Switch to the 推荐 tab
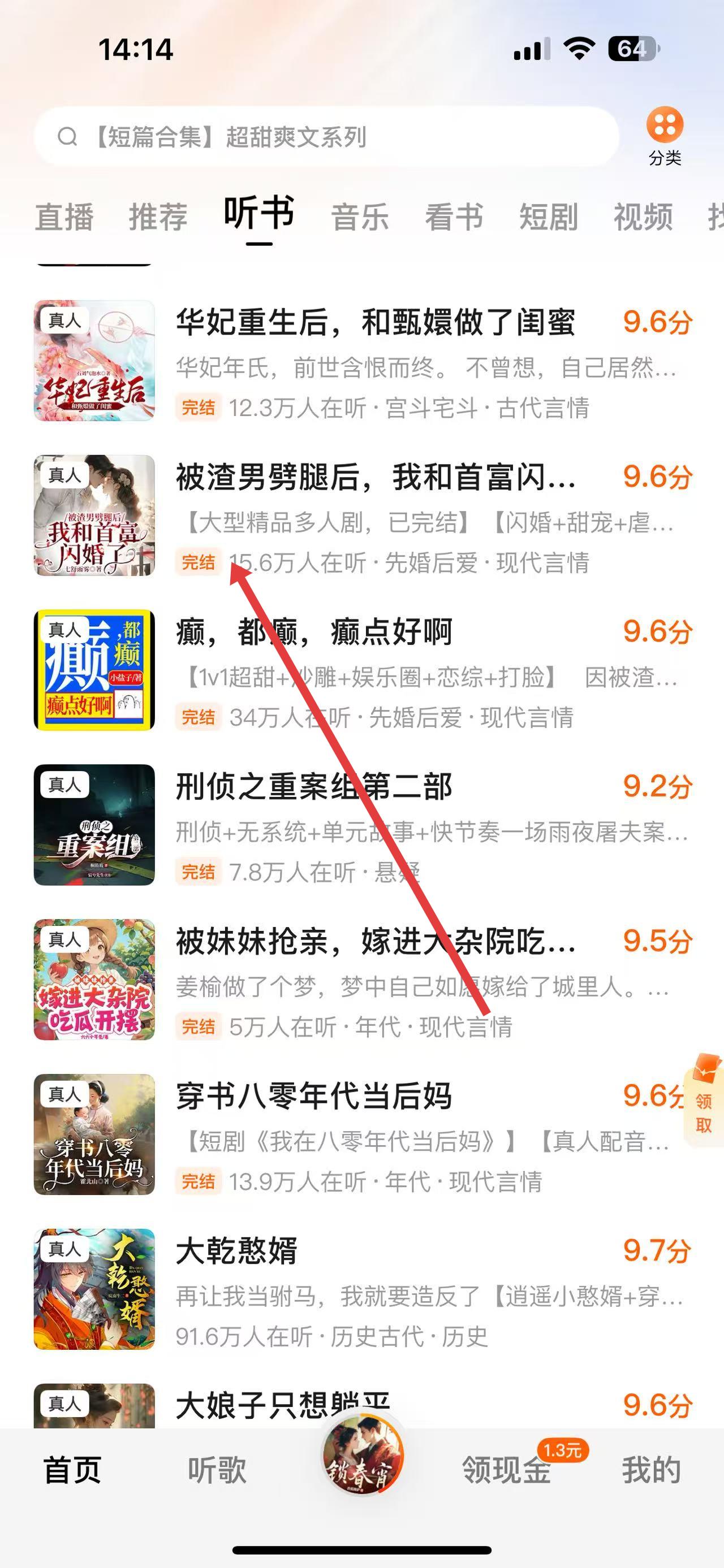724x1568 pixels. (x=158, y=217)
